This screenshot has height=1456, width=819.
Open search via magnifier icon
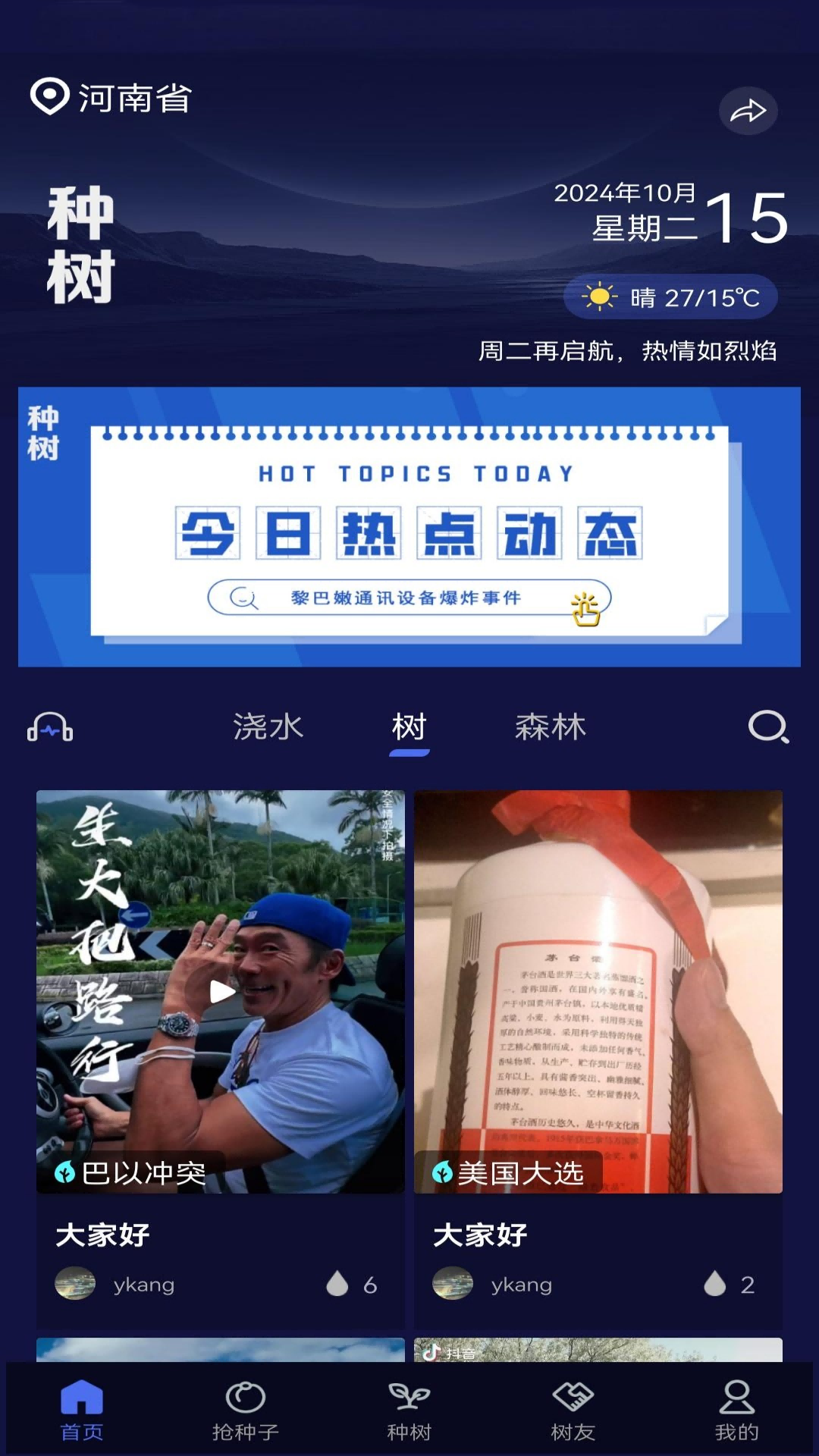coord(768,727)
